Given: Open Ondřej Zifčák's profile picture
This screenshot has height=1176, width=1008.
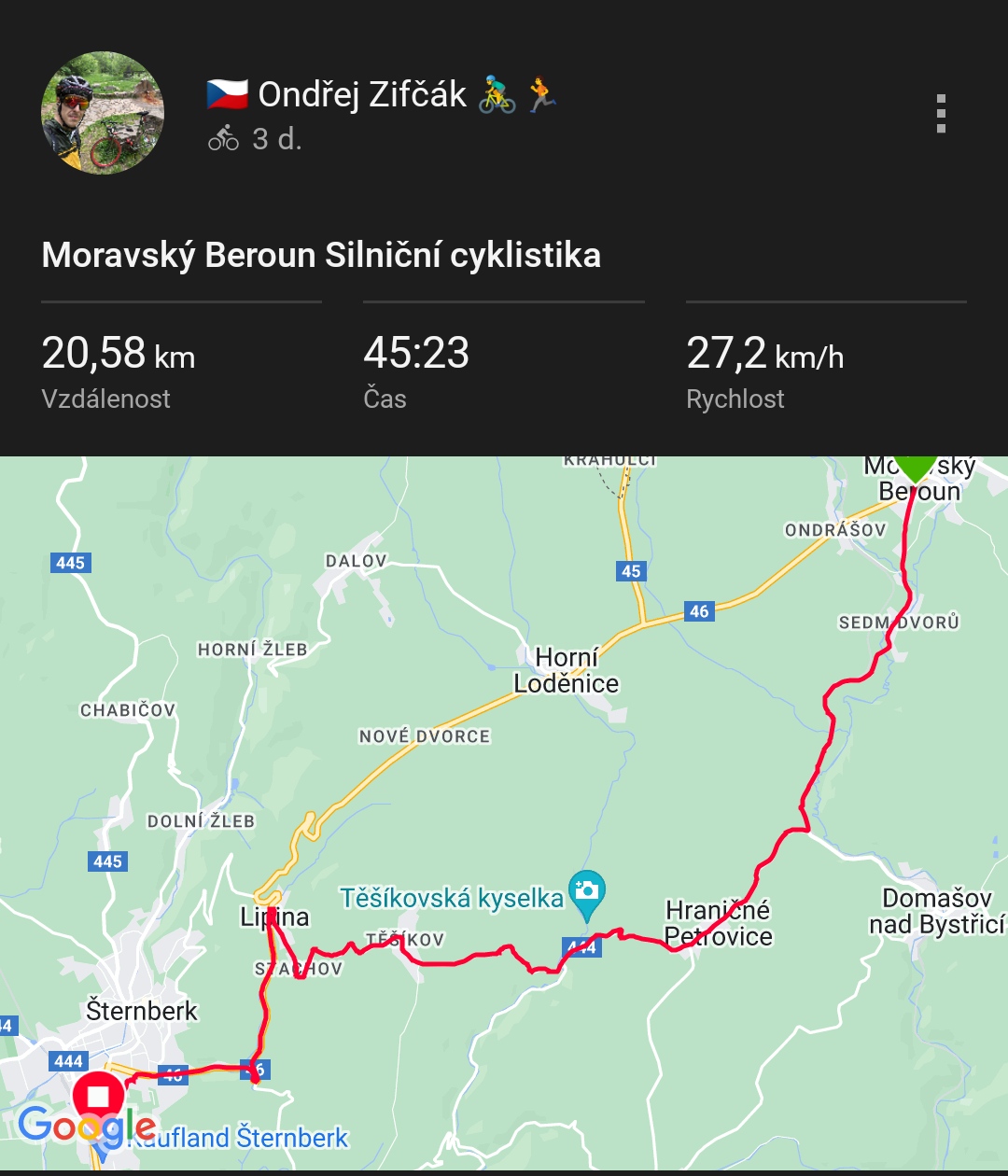Looking at the screenshot, I should [103, 113].
